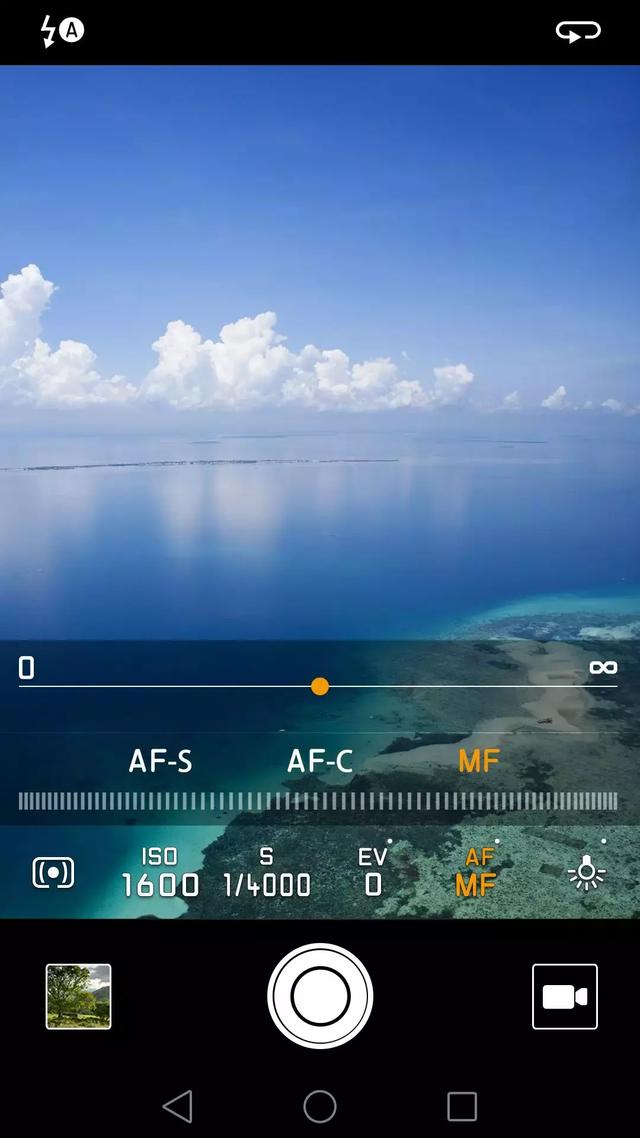Open the last photo in gallery
The height and width of the screenshot is (1138, 640).
(78, 996)
